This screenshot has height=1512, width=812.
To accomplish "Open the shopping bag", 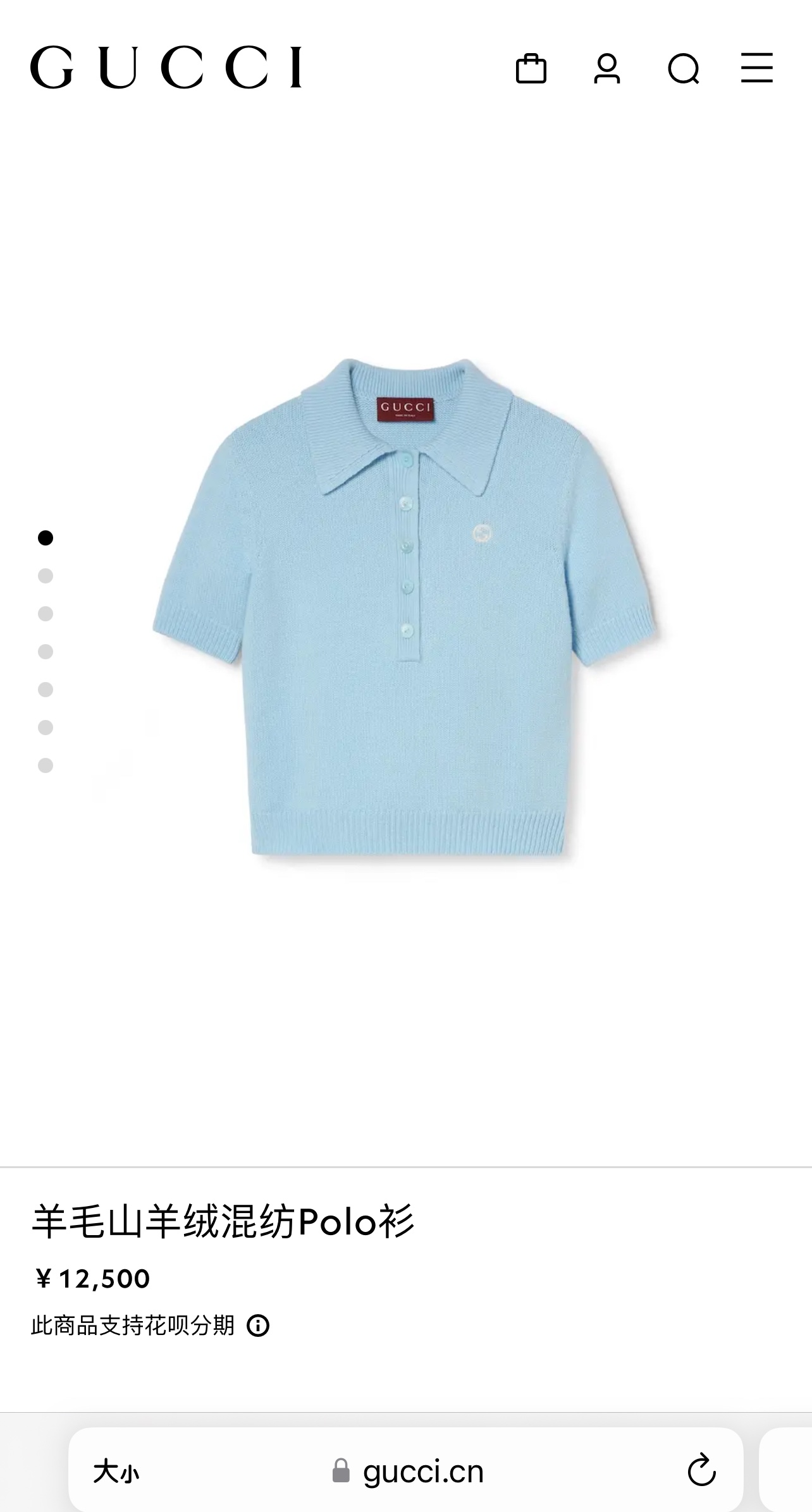I will pos(531,68).
